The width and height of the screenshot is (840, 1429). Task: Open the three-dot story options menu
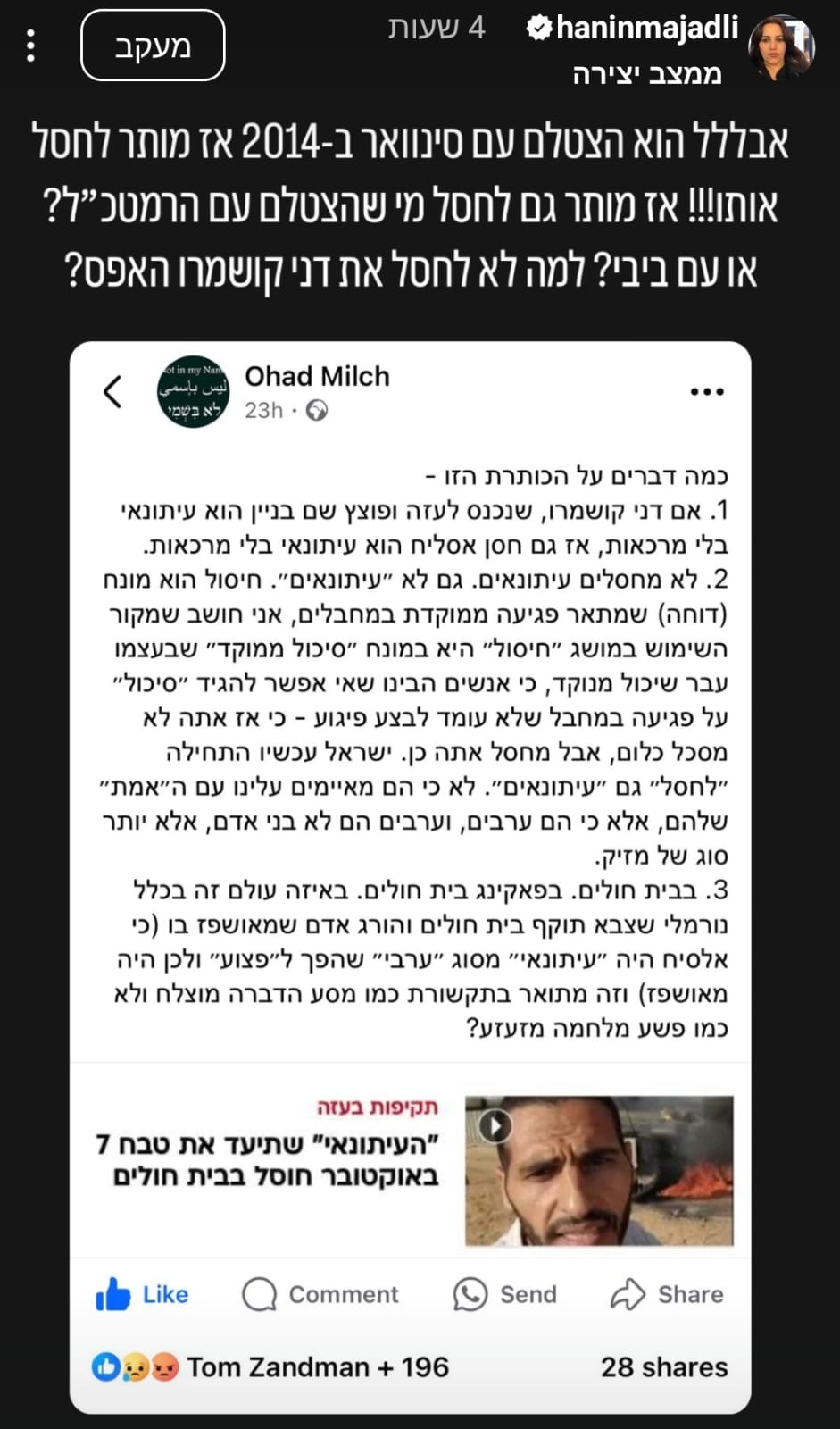31,46
